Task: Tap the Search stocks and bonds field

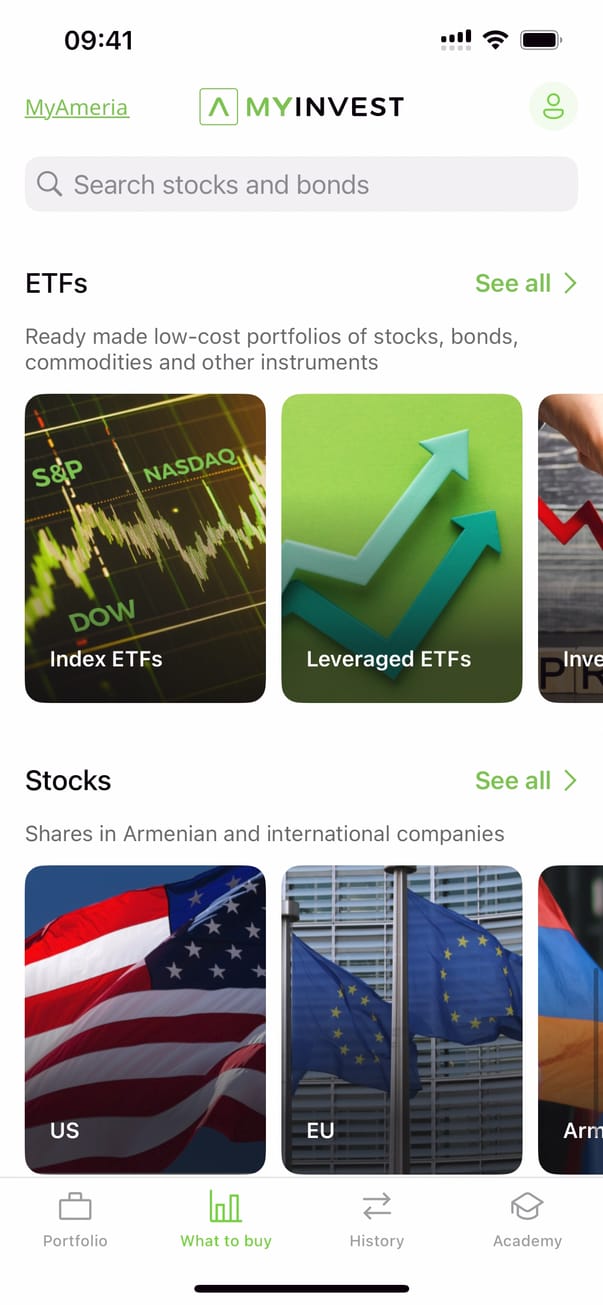Action: point(301,185)
